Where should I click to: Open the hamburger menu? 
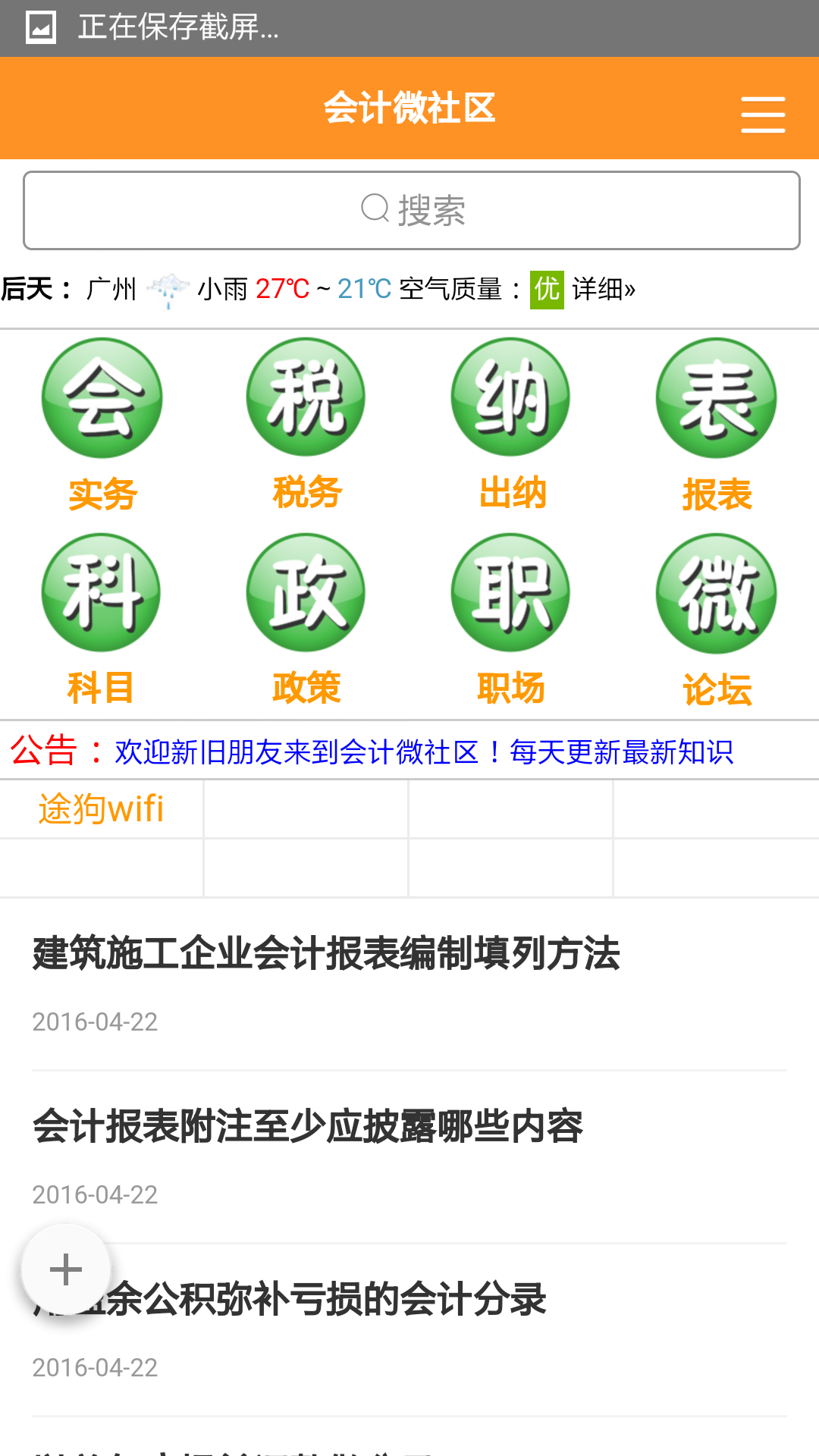(763, 114)
